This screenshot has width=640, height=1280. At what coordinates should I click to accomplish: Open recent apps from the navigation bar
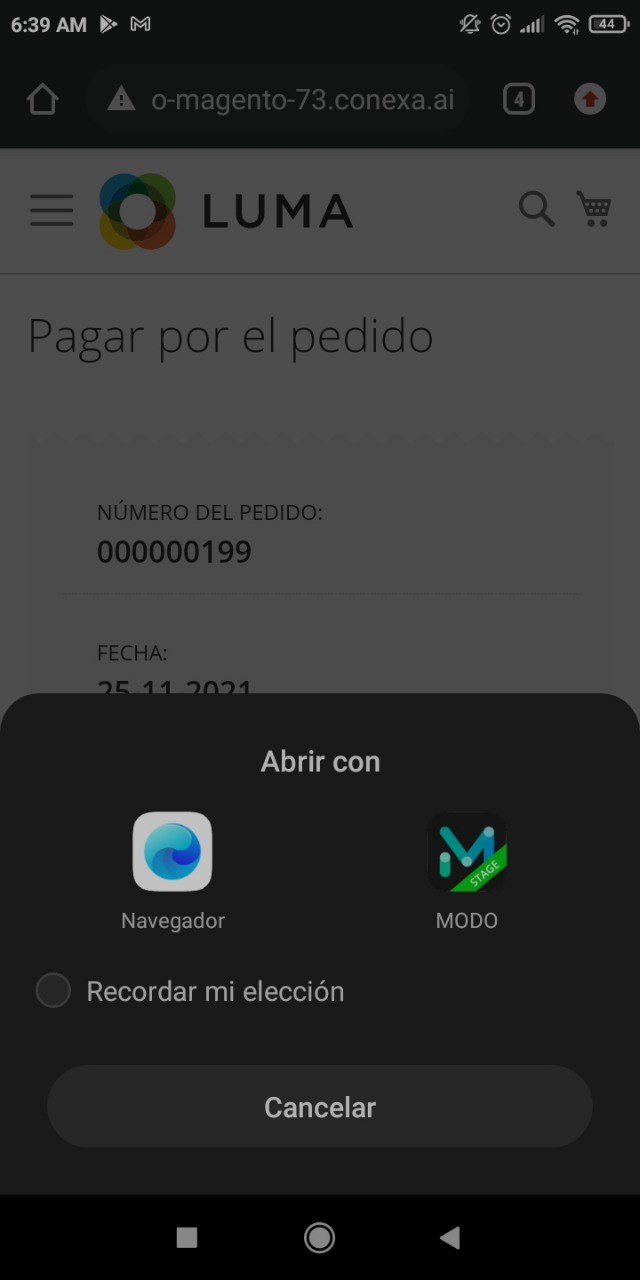click(187, 1238)
